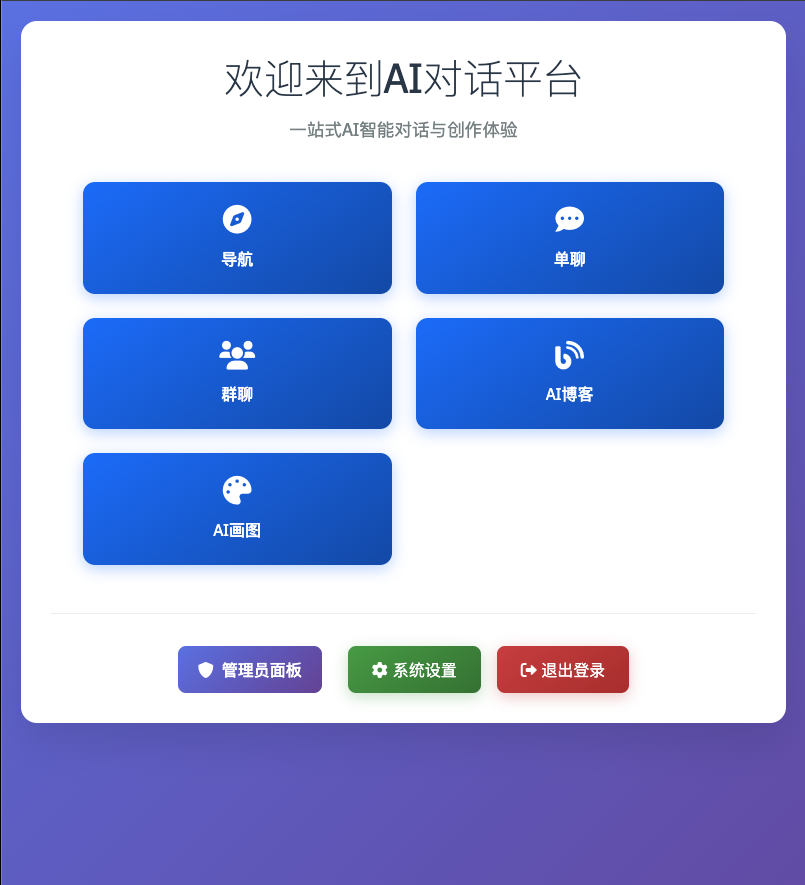
Task: Click the blog signal icon on AI博客 card
Action: click(x=569, y=354)
